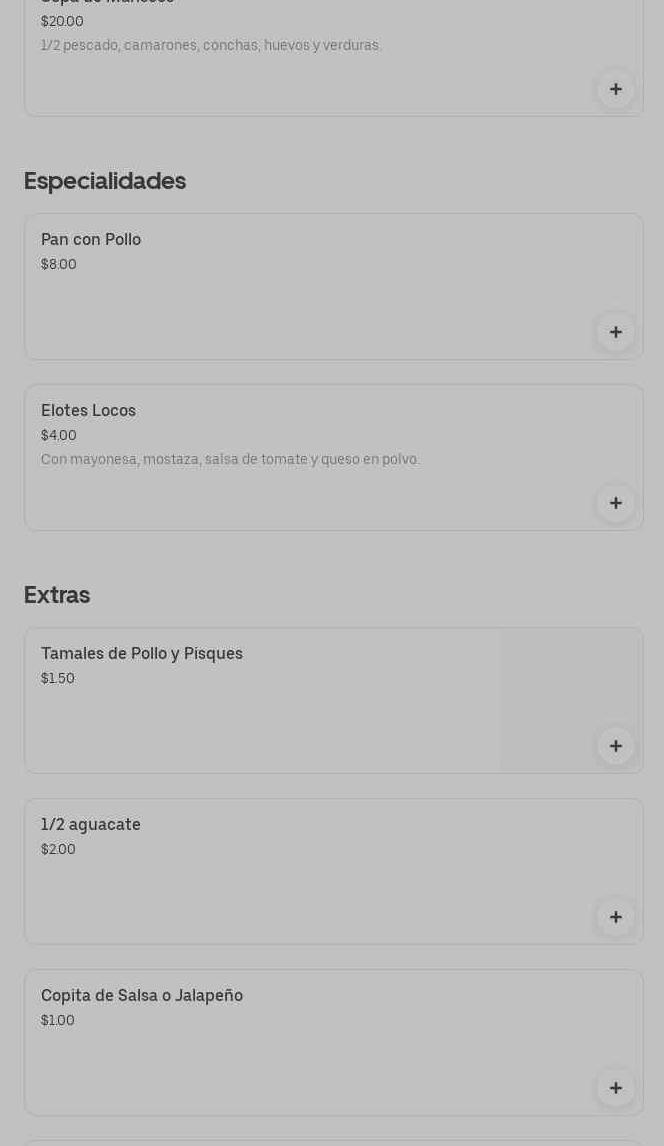
Task: Open the Pan con Pollo item card
Action: coord(300,285)
